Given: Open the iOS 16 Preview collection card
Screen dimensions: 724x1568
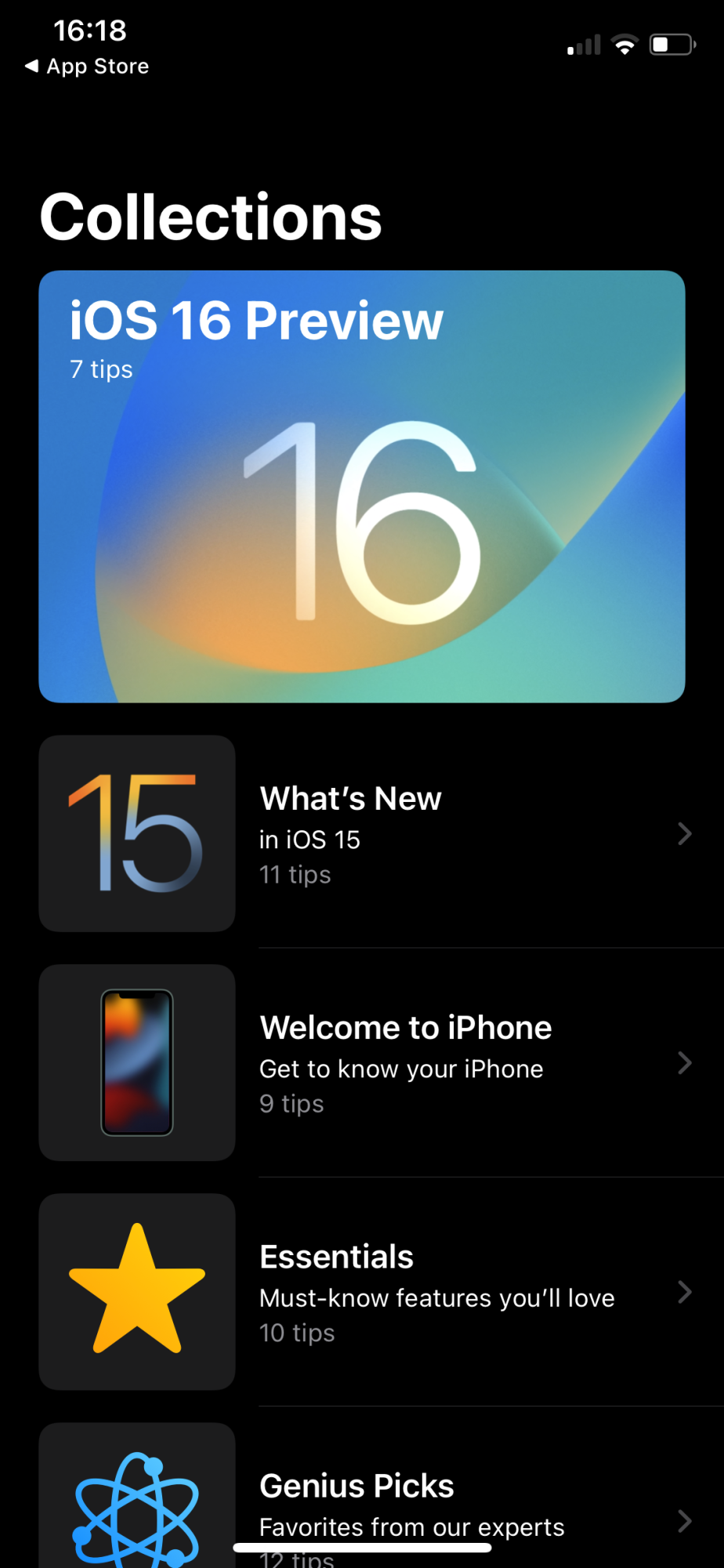Looking at the screenshot, I should coord(362,486).
